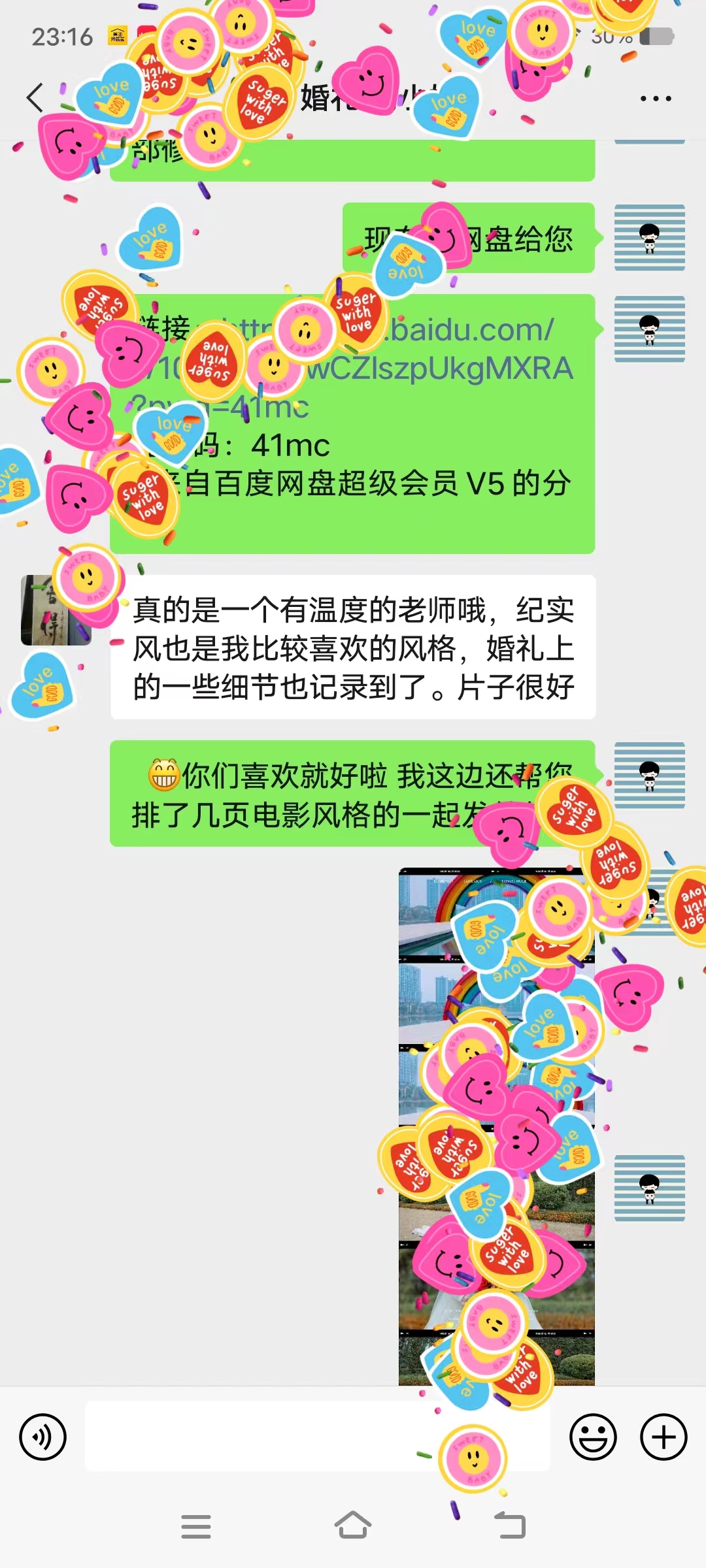Open the three-dot chat options menu
The image size is (706, 1568).
[656, 99]
